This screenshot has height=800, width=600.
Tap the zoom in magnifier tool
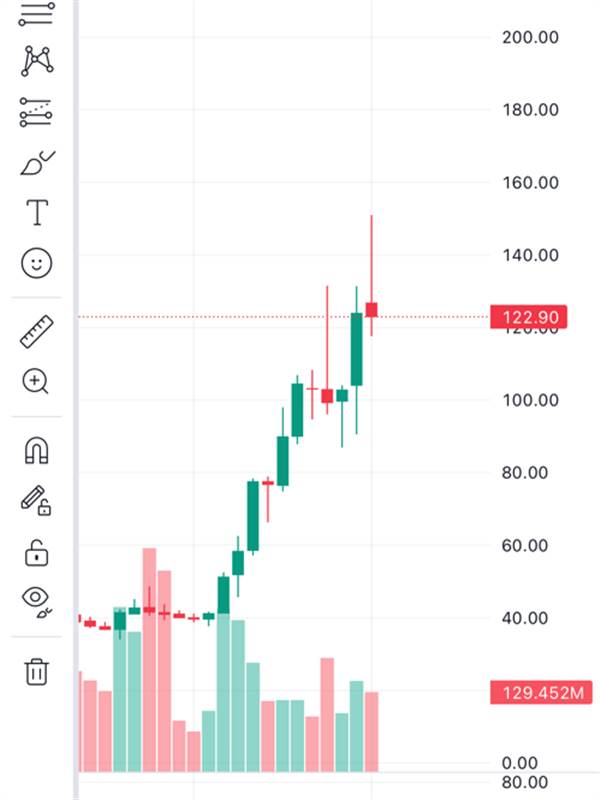pos(36,381)
